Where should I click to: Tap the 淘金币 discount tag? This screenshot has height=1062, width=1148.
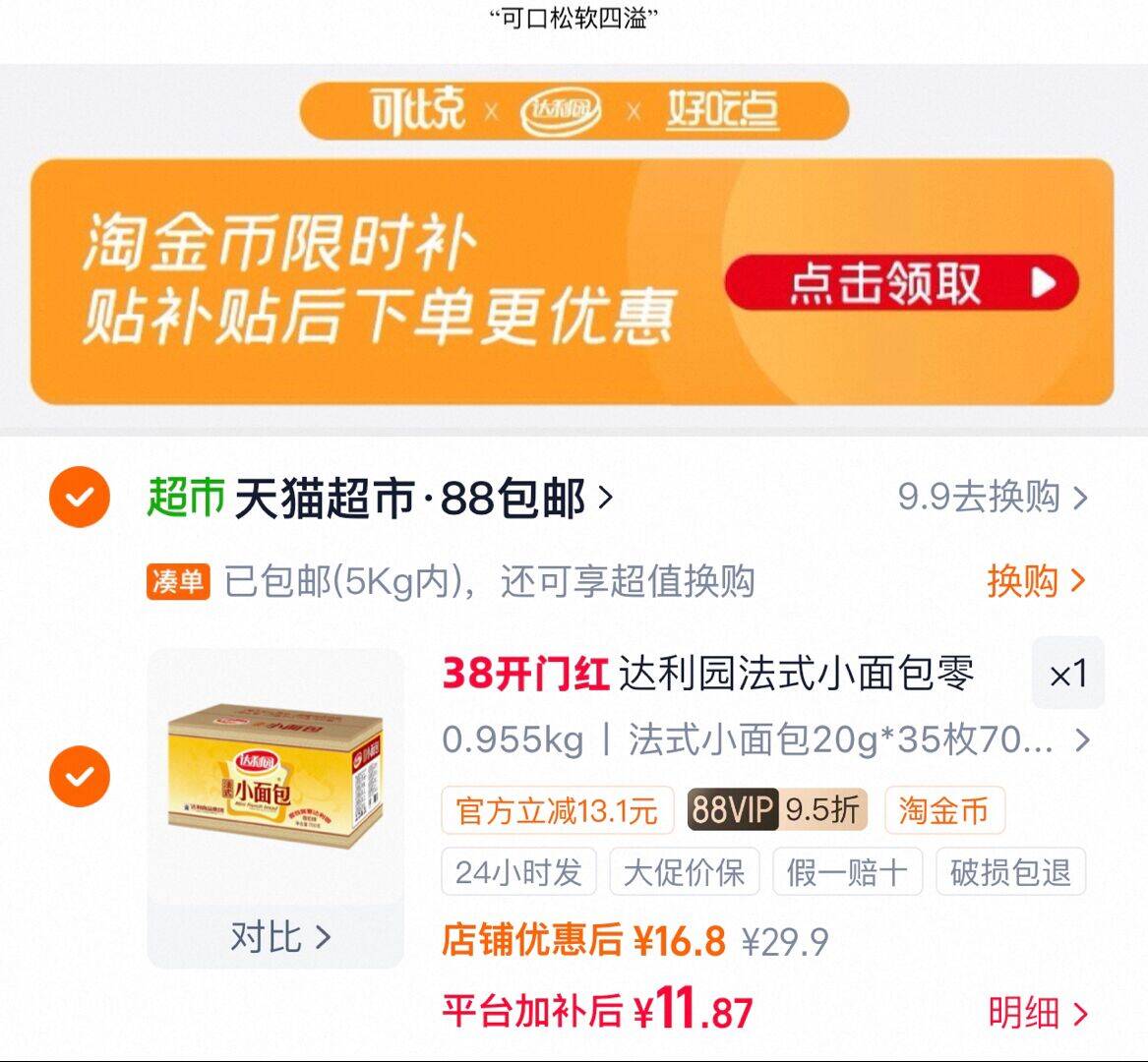pos(944,810)
